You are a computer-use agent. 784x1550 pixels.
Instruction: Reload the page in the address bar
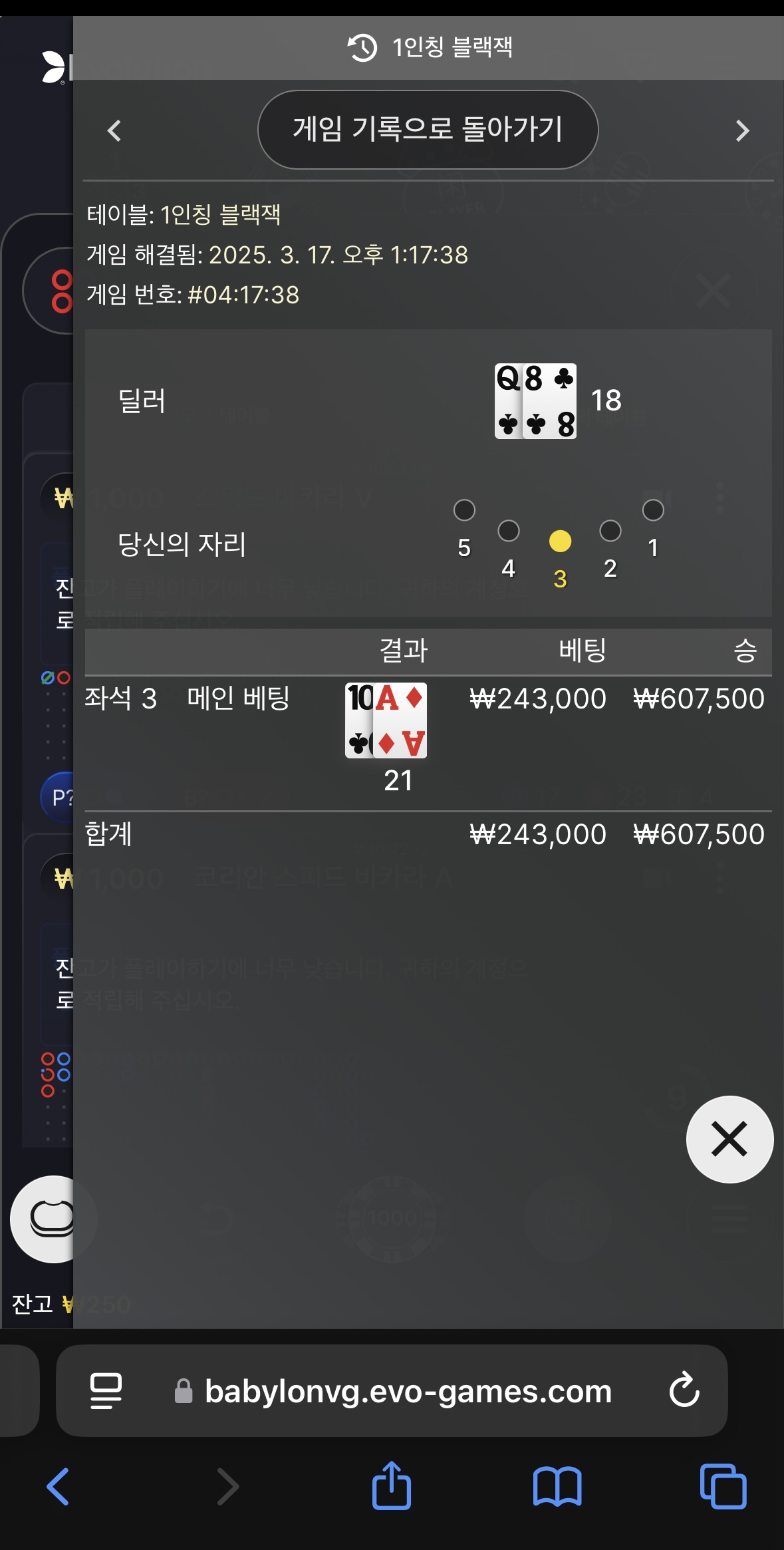click(684, 1390)
